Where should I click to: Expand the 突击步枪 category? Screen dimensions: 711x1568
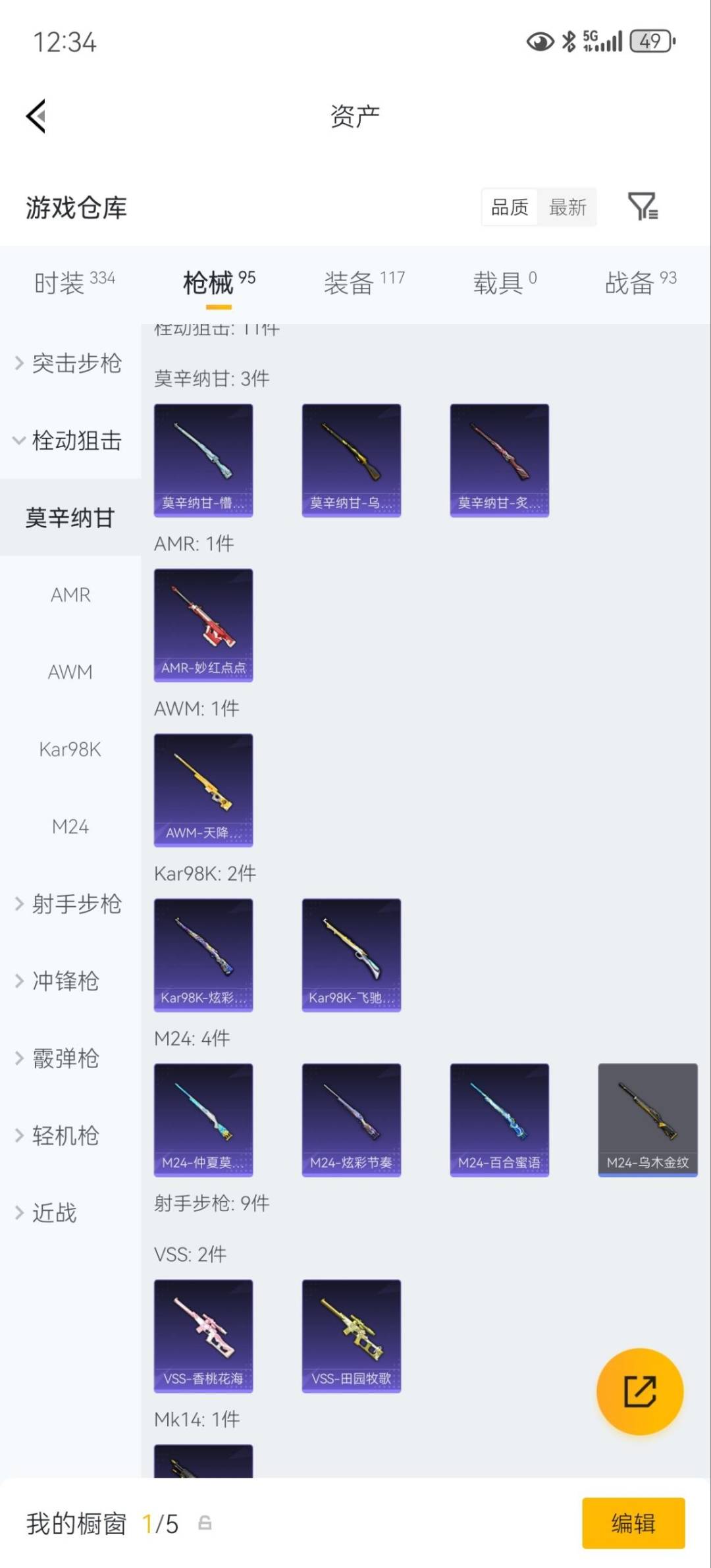click(x=74, y=364)
